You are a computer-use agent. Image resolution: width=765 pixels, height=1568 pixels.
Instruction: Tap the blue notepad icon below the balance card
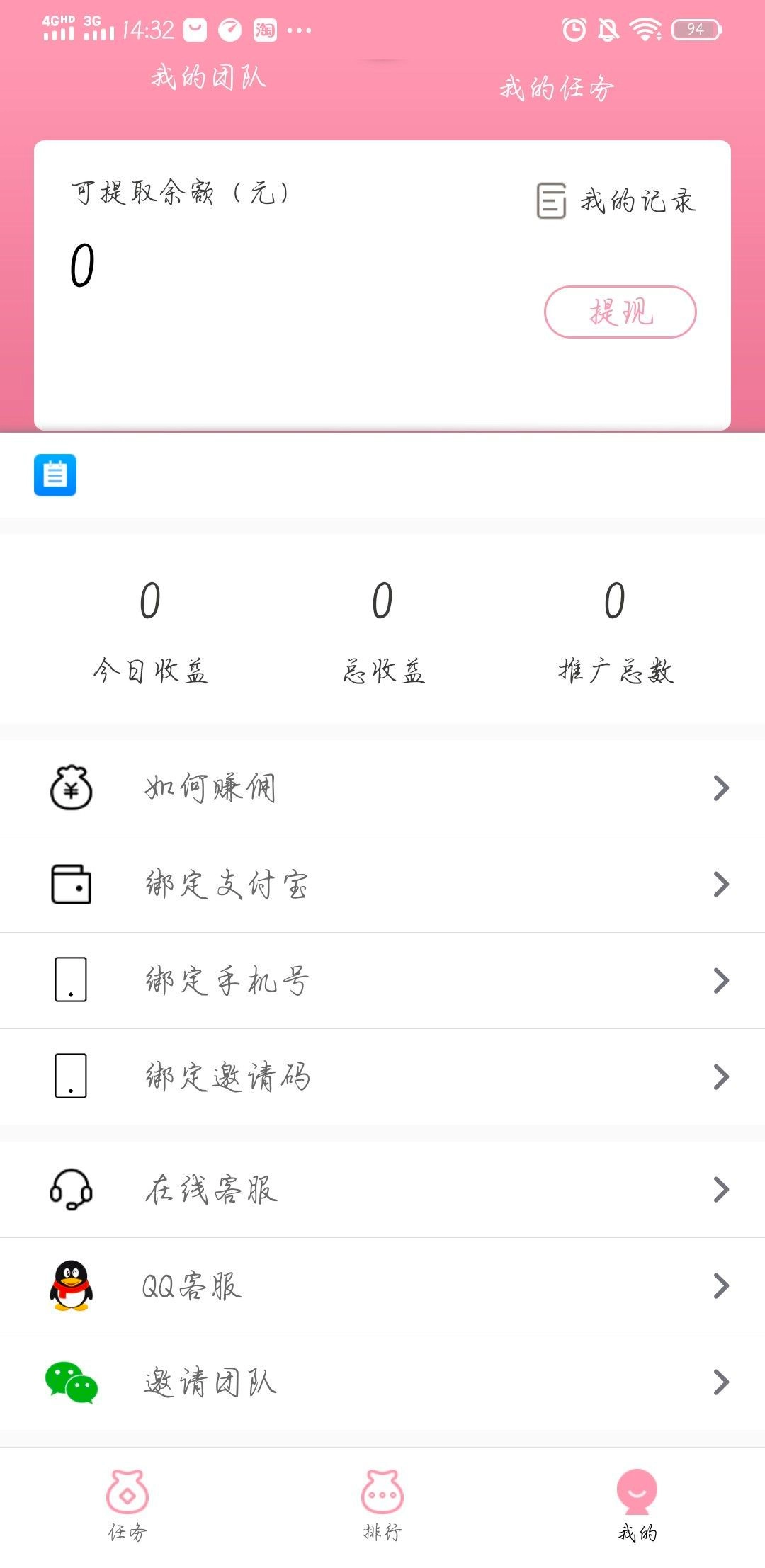point(55,475)
